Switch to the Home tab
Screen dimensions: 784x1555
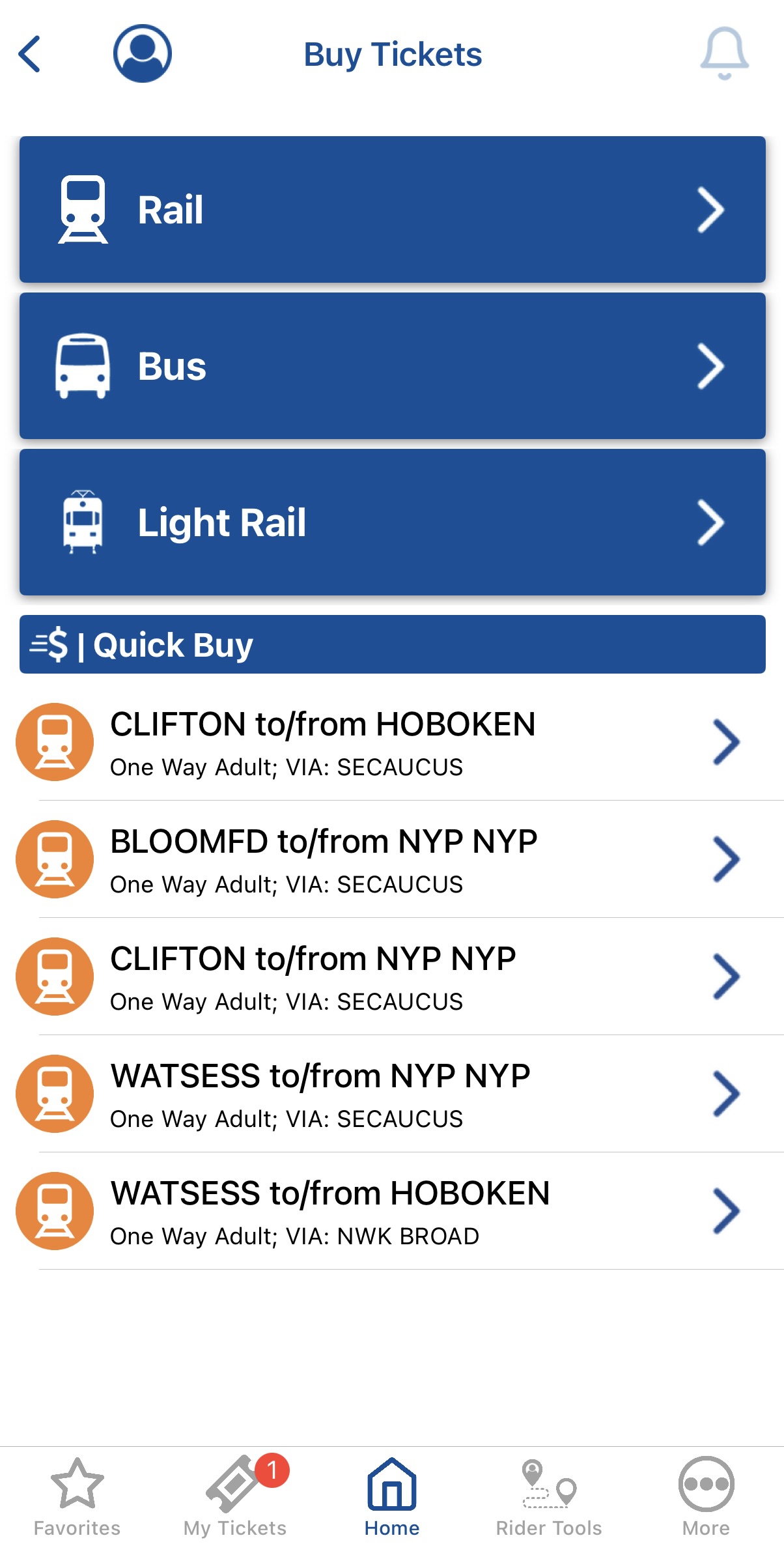pos(392,1497)
